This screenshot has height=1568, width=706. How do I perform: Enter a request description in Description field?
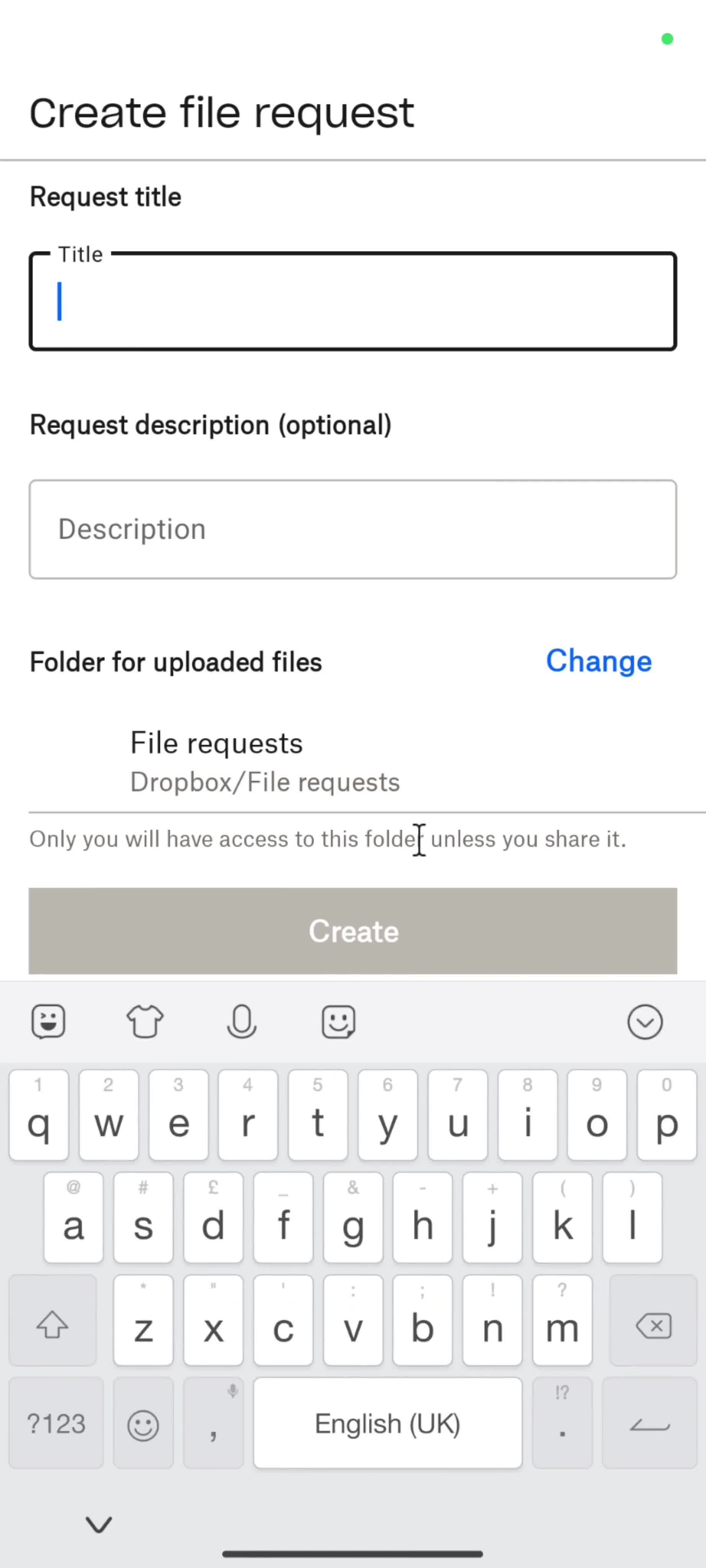(x=353, y=529)
